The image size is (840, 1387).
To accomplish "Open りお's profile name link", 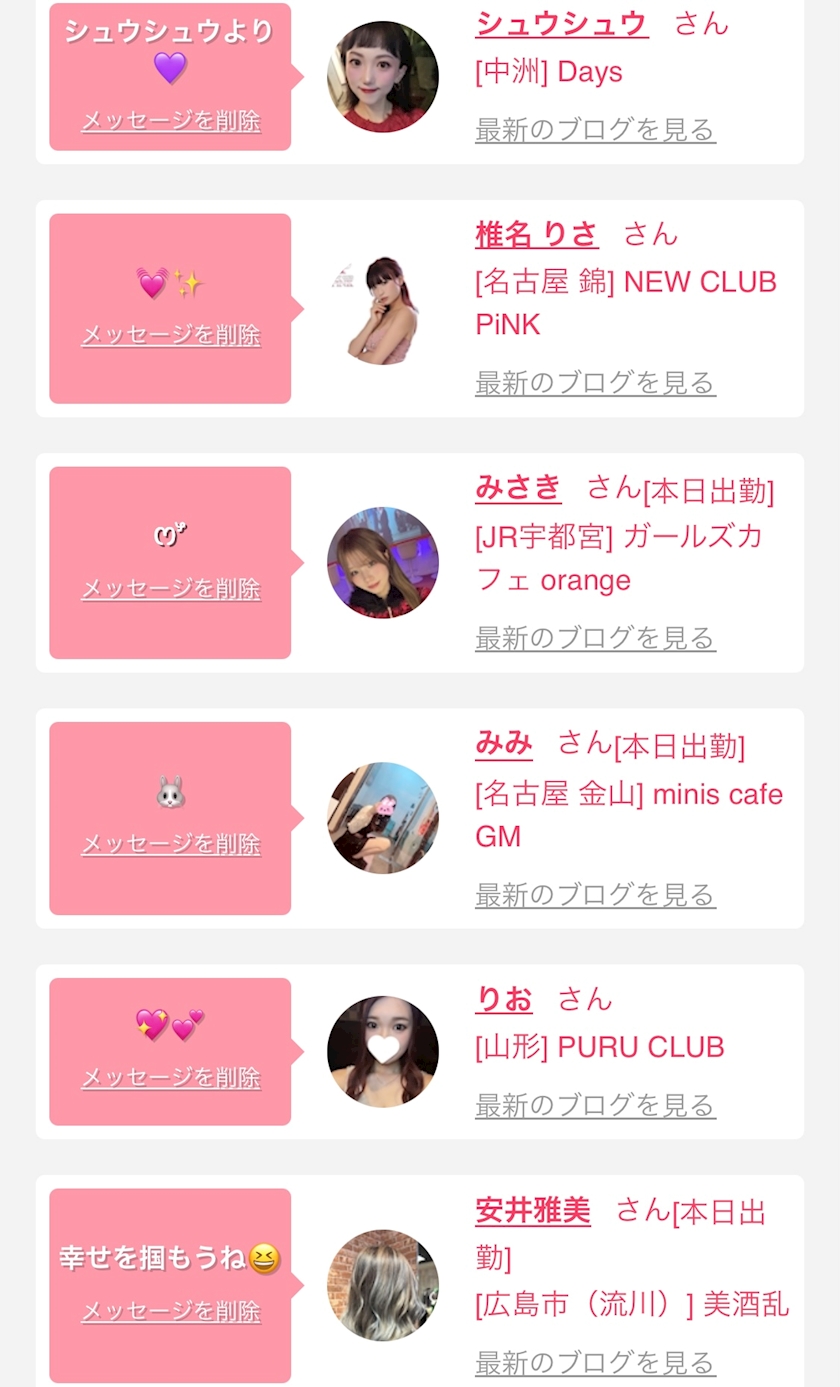I will click(x=504, y=999).
